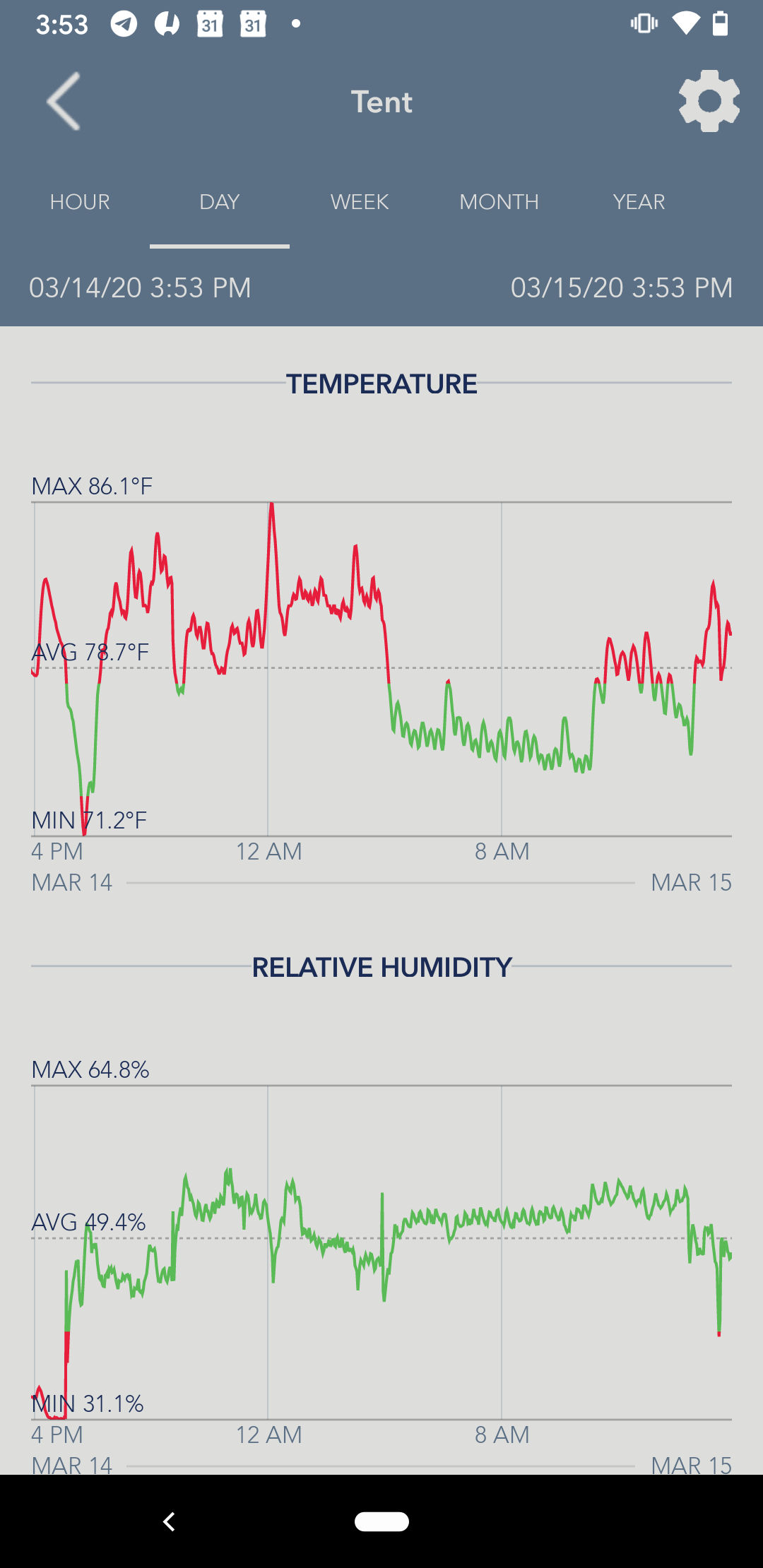
Task: Go to the home screen
Action: coord(381,1521)
